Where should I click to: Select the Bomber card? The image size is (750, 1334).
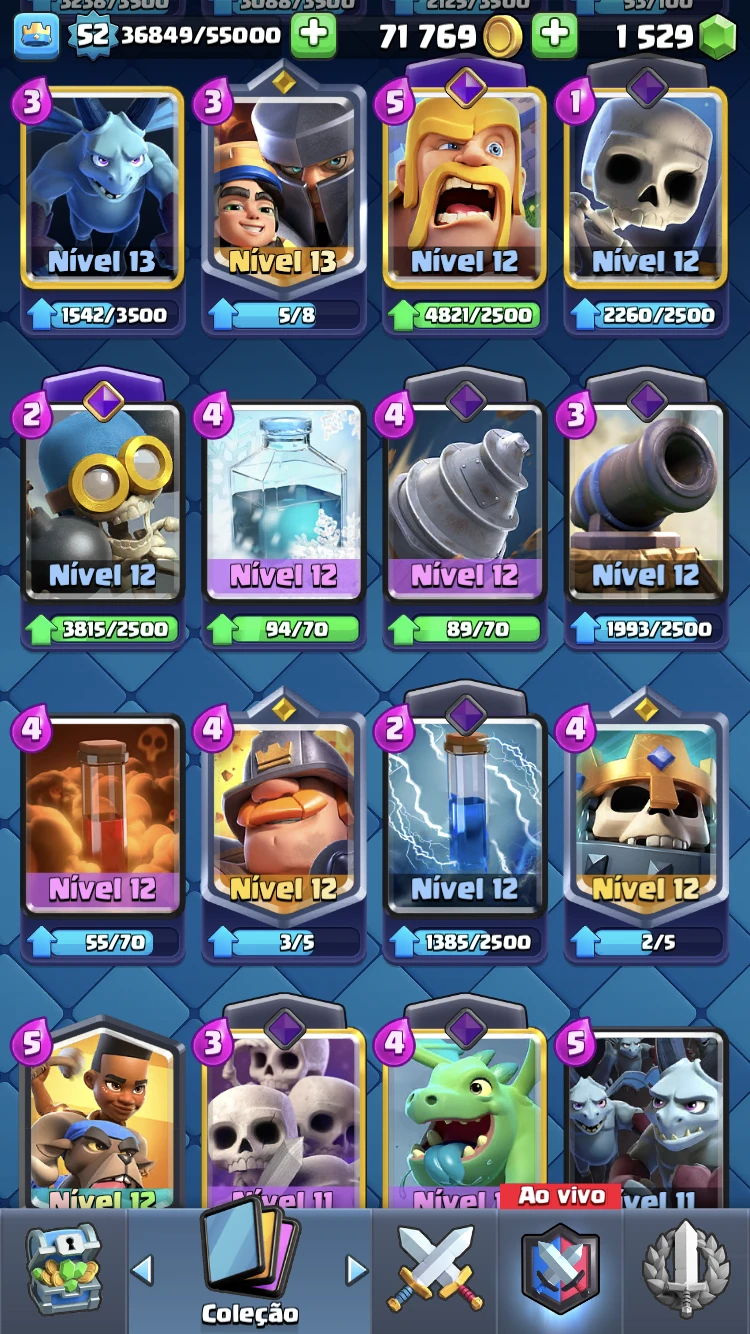[102, 500]
